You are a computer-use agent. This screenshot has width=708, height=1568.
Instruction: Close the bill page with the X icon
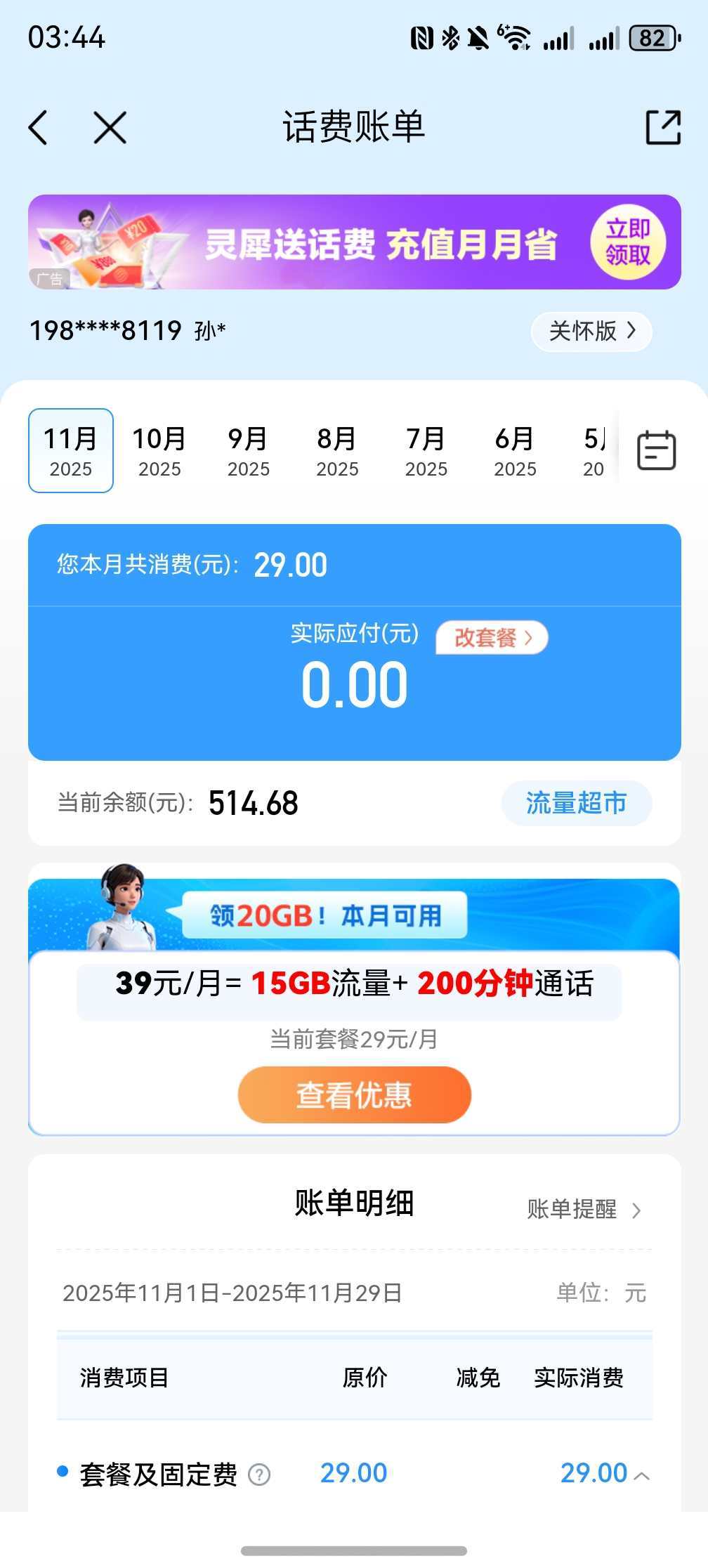pyautogui.click(x=109, y=126)
